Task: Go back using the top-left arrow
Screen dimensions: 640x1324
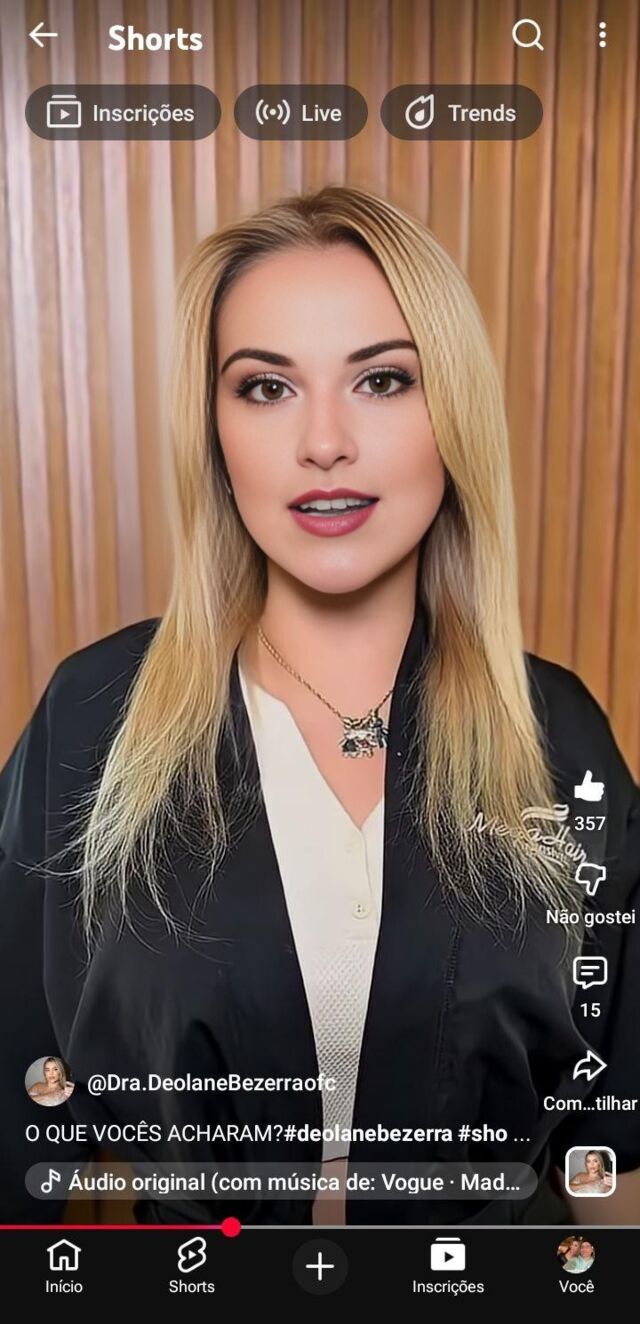Action: point(43,36)
